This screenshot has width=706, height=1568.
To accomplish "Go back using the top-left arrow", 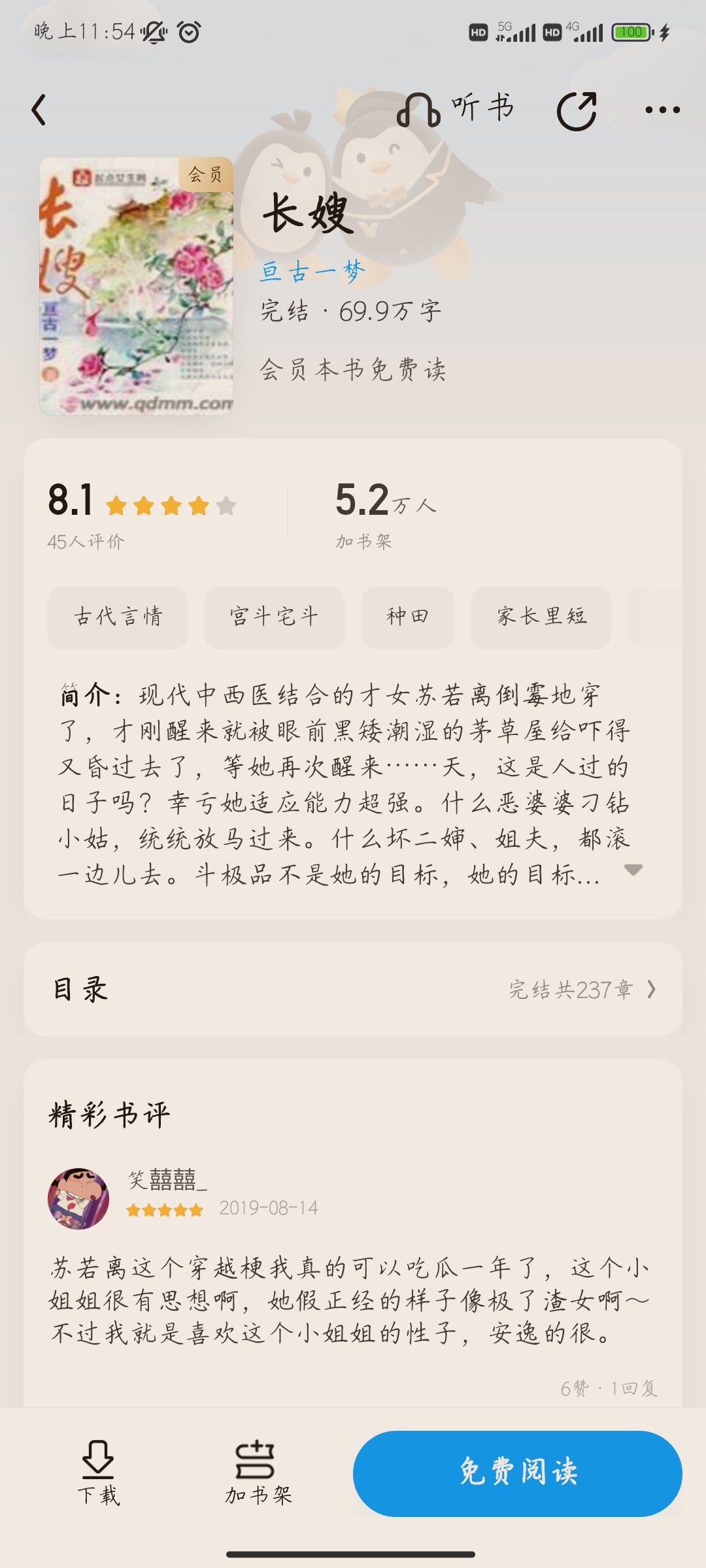I will (x=39, y=109).
